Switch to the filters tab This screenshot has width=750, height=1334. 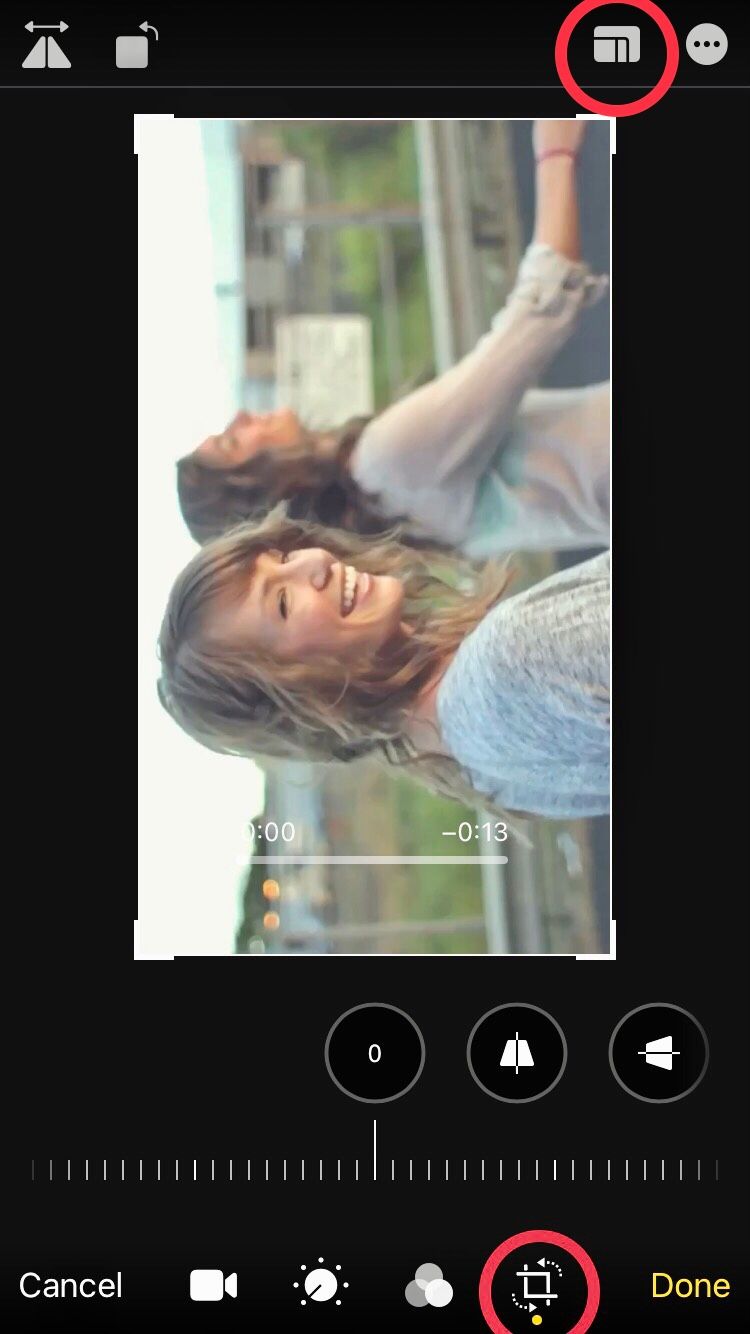click(428, 1285)
